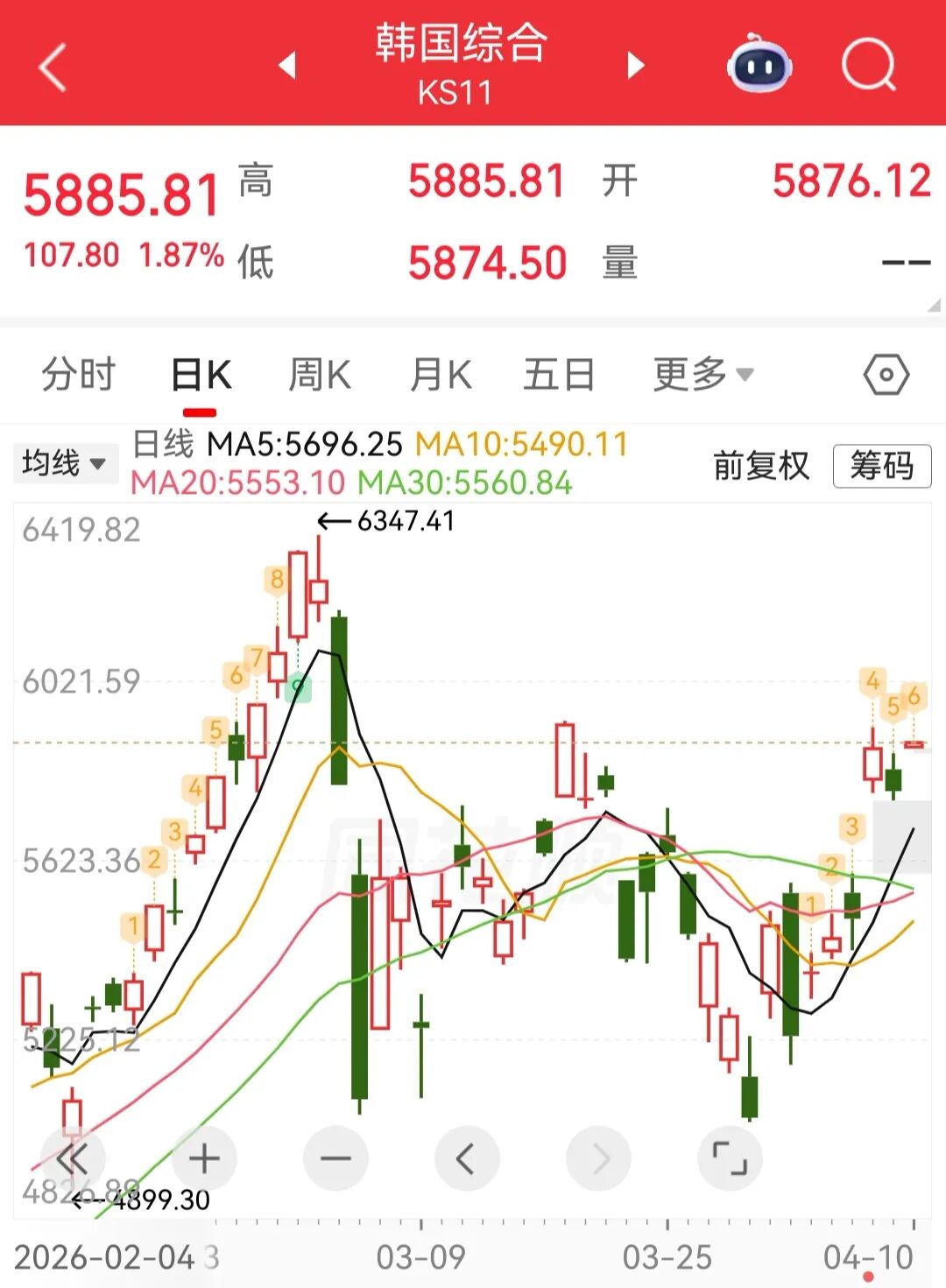Viewport: 946px width, 1288px height.
Task: Switch to the 分时 intraday tab
Action: point(78,373)
